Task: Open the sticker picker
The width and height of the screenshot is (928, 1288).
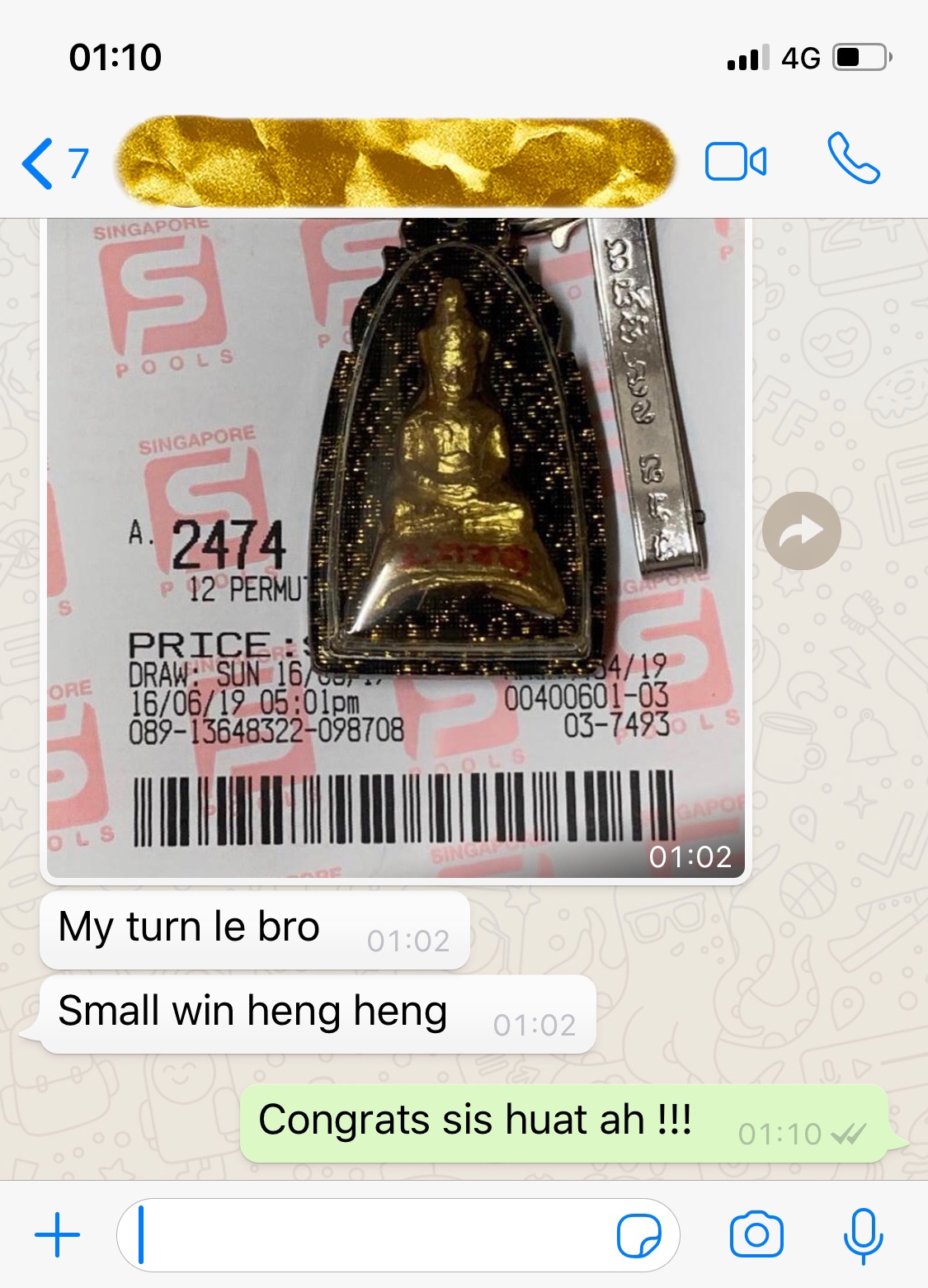Action: pyautogui.click(x=639, y=1235)
